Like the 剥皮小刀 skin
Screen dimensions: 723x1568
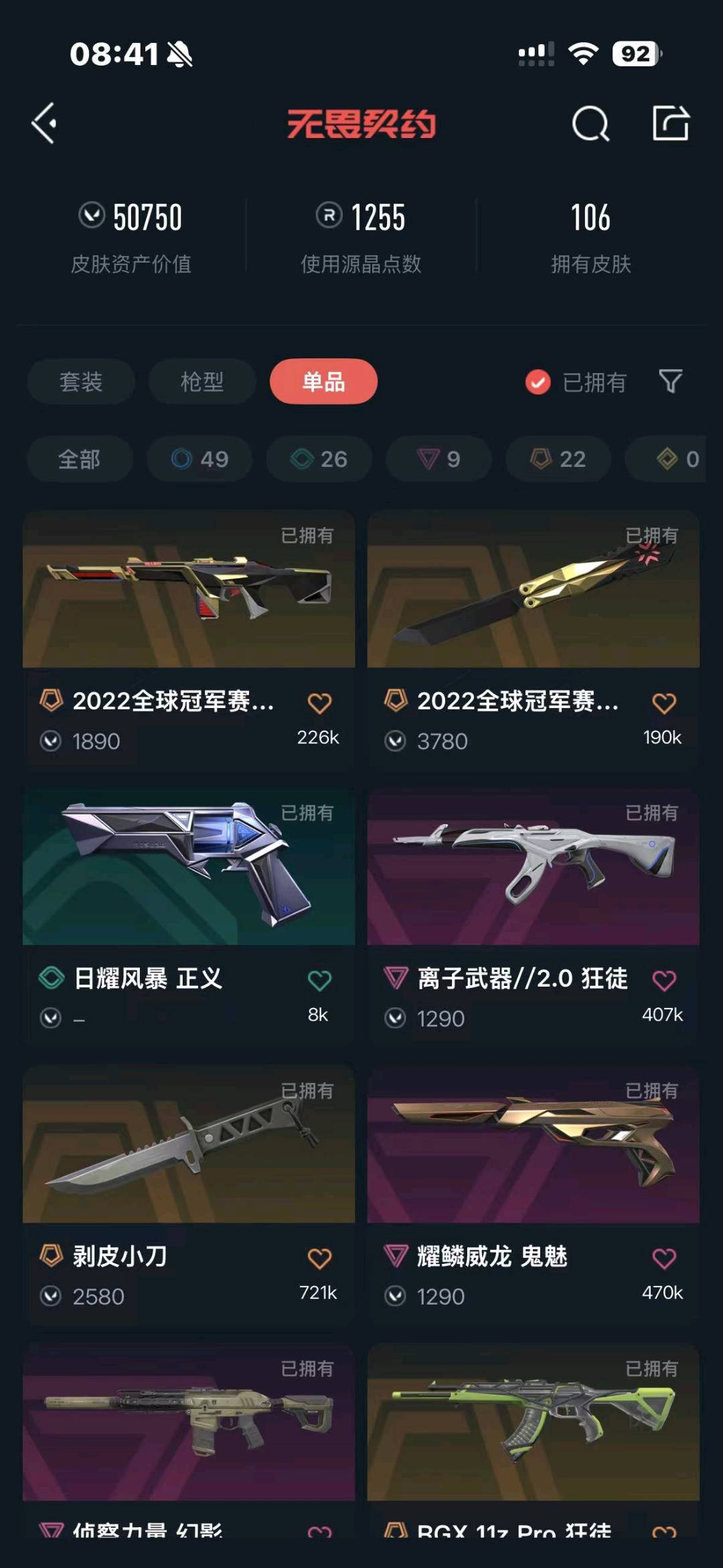point(319,1259)
